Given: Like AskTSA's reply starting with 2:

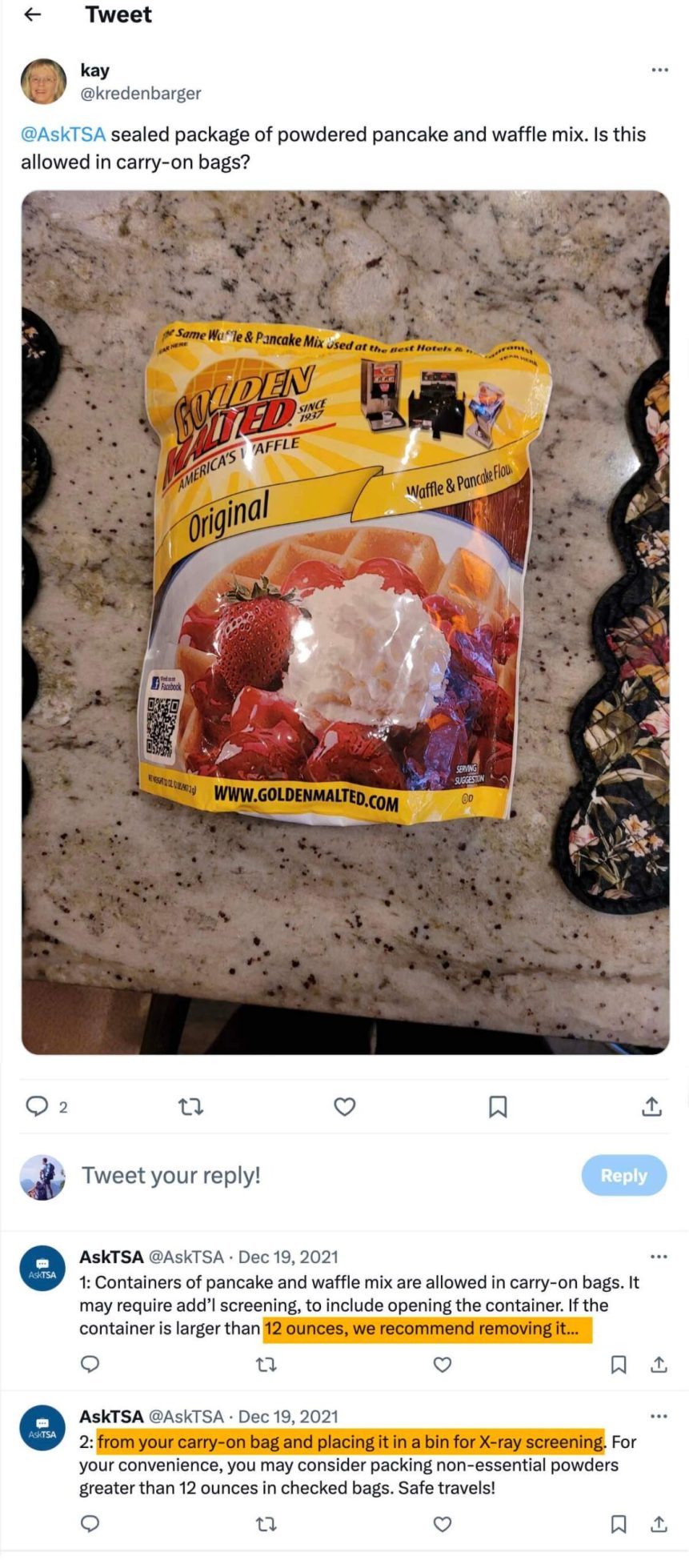Looking at the screenshot, I should pos(443,1523).
